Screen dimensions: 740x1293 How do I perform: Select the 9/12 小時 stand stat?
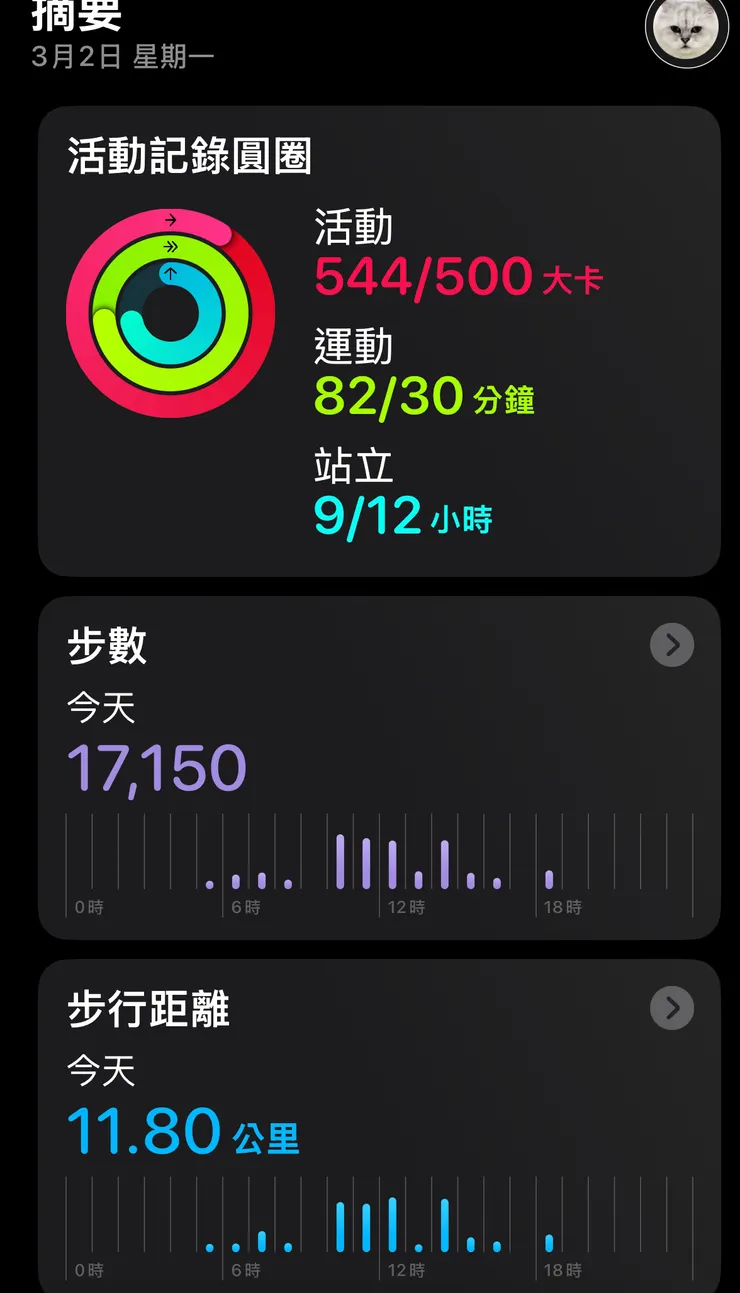pos(400,516)
